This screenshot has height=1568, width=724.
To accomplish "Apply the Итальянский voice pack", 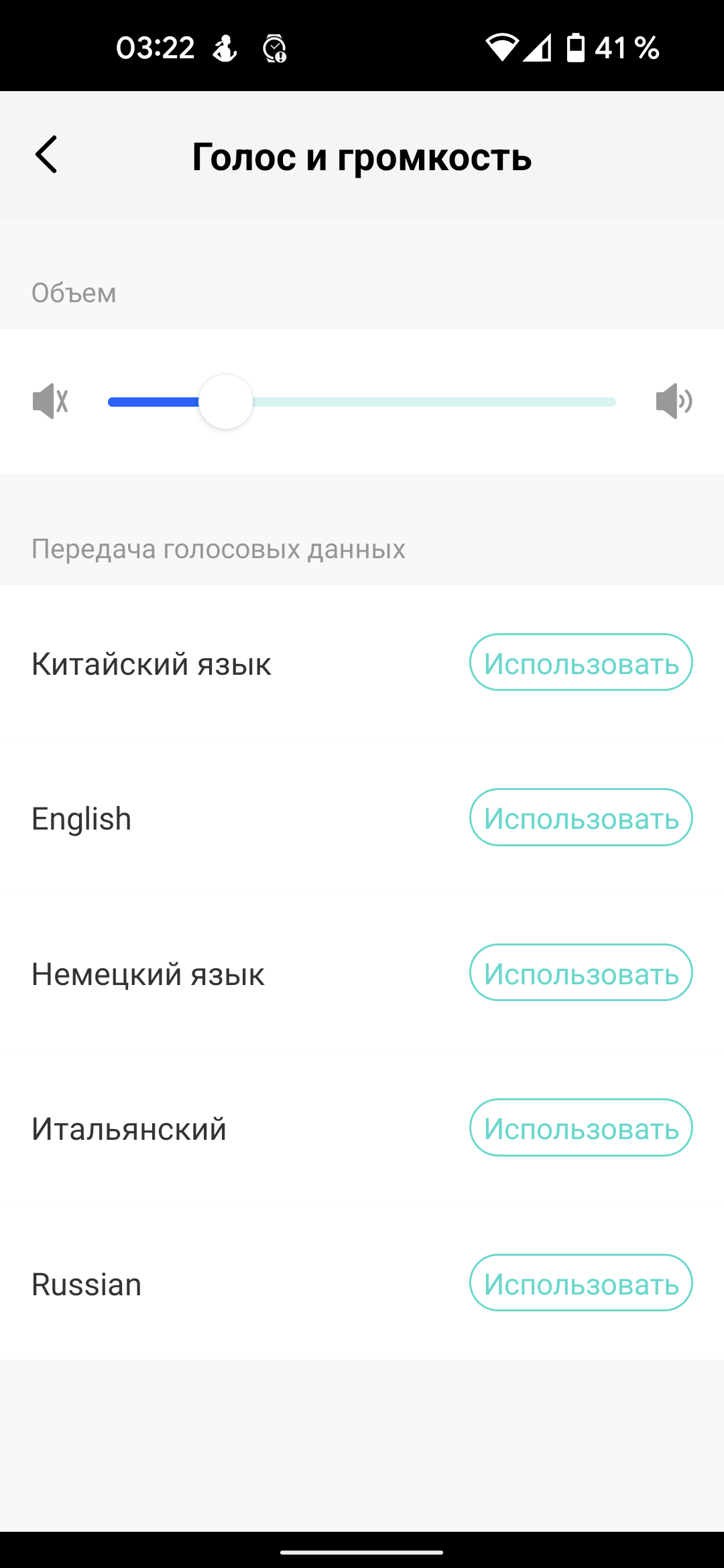I will click(x=581, y=1128).
